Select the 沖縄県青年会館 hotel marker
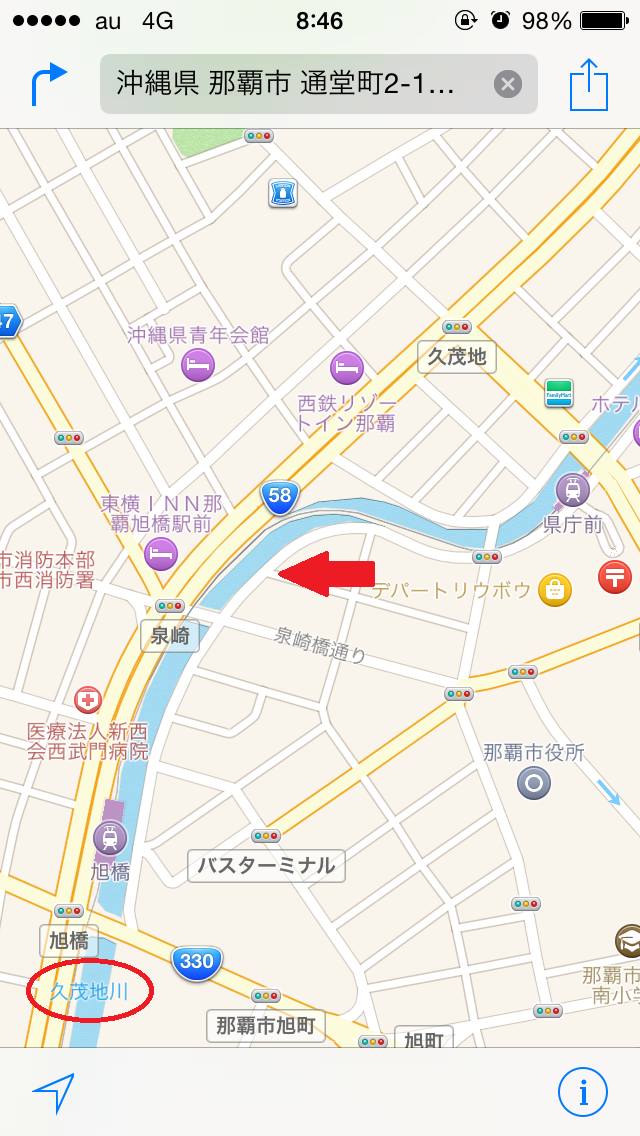 coord(197,364)
